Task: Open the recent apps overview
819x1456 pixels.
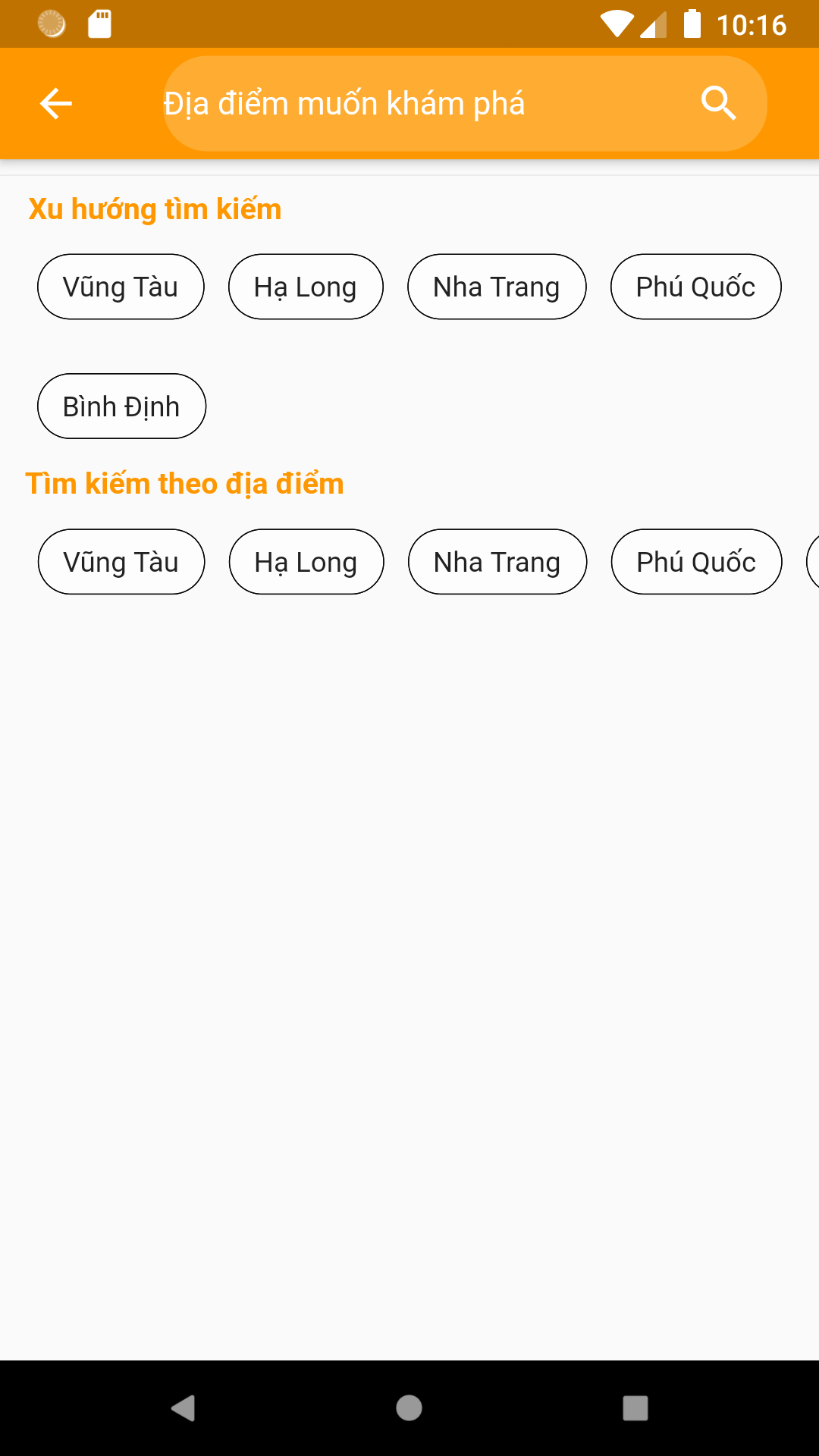Action: click(635, 1408)
